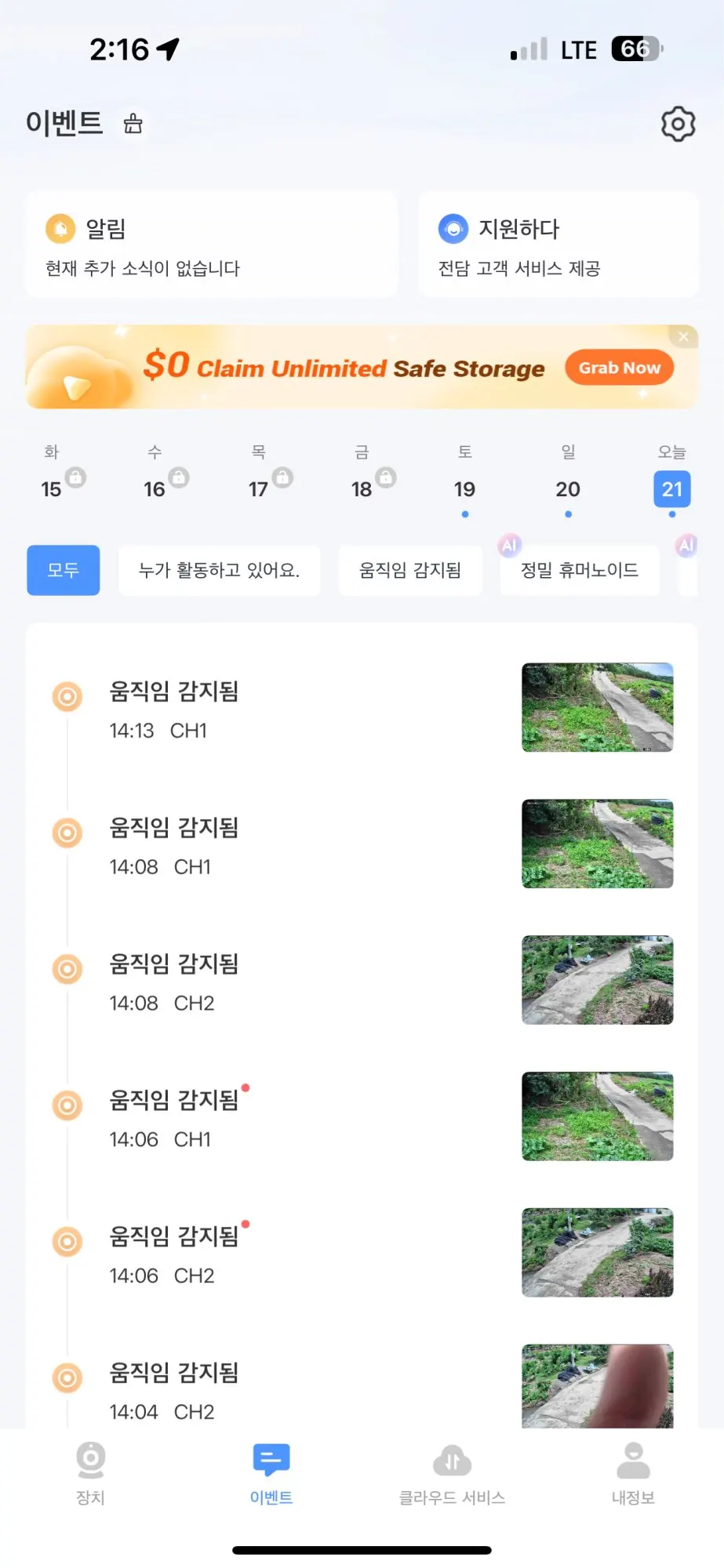Filter events by 움직임 감지됨 chip

409,570
